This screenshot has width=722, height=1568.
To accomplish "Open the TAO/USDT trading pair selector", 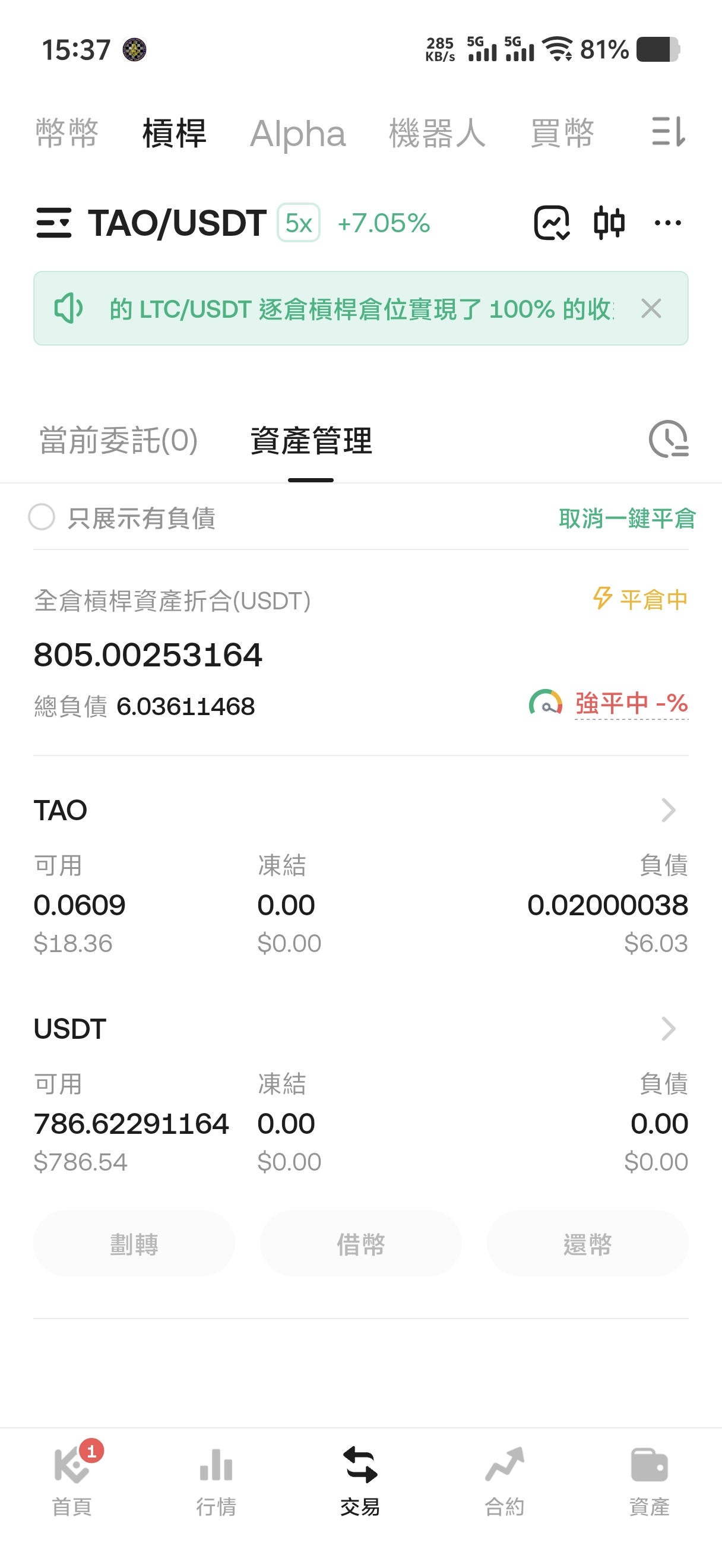I will pyautogui.click(x=152, y=223).
